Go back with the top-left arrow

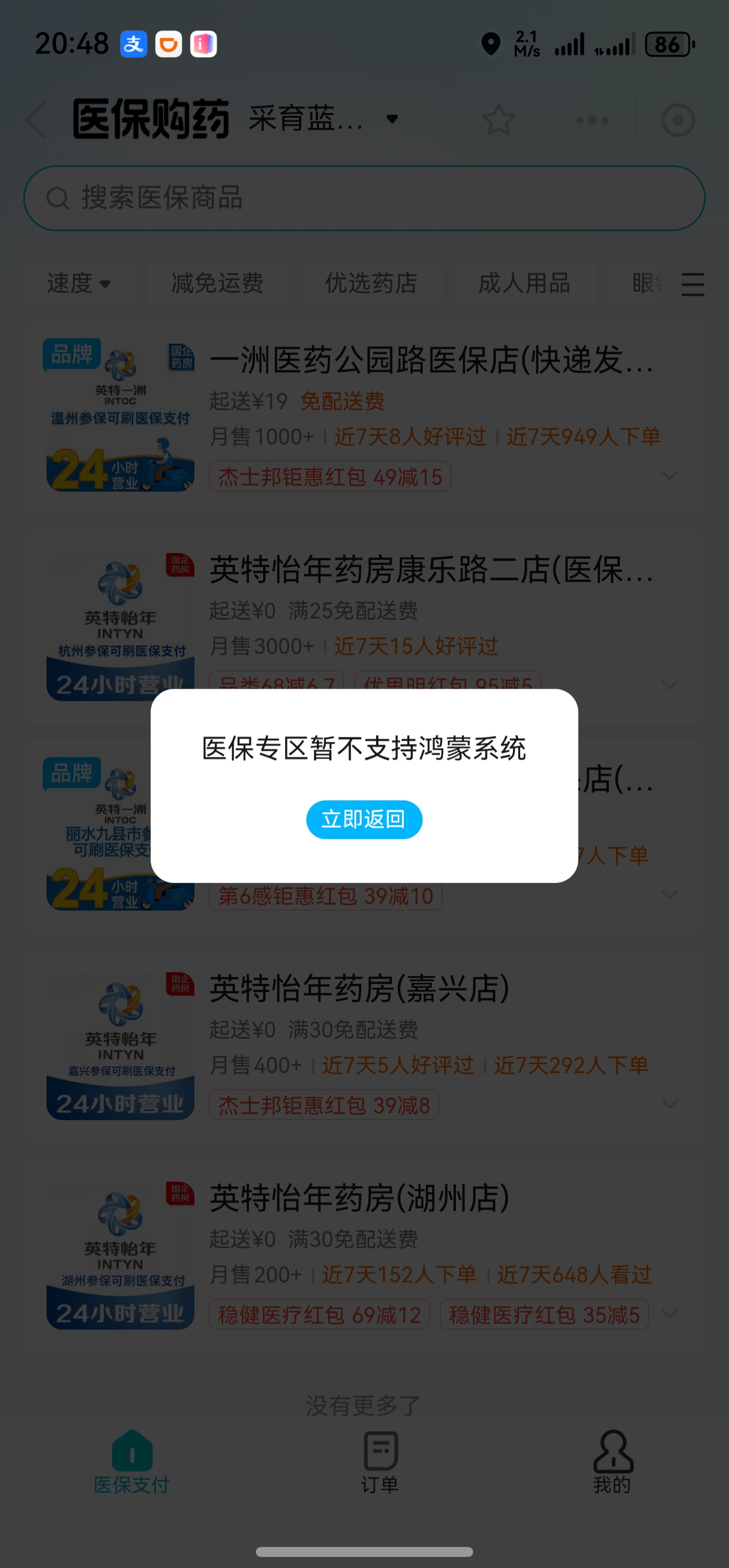pos(37,119)
